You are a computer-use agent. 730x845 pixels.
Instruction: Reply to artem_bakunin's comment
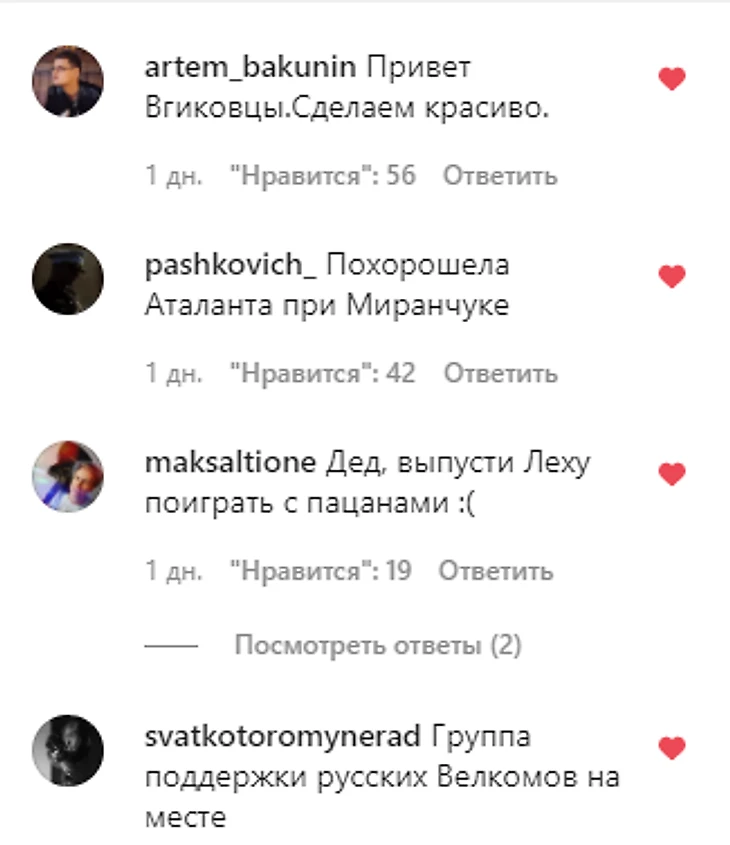[x=500, y=176]
